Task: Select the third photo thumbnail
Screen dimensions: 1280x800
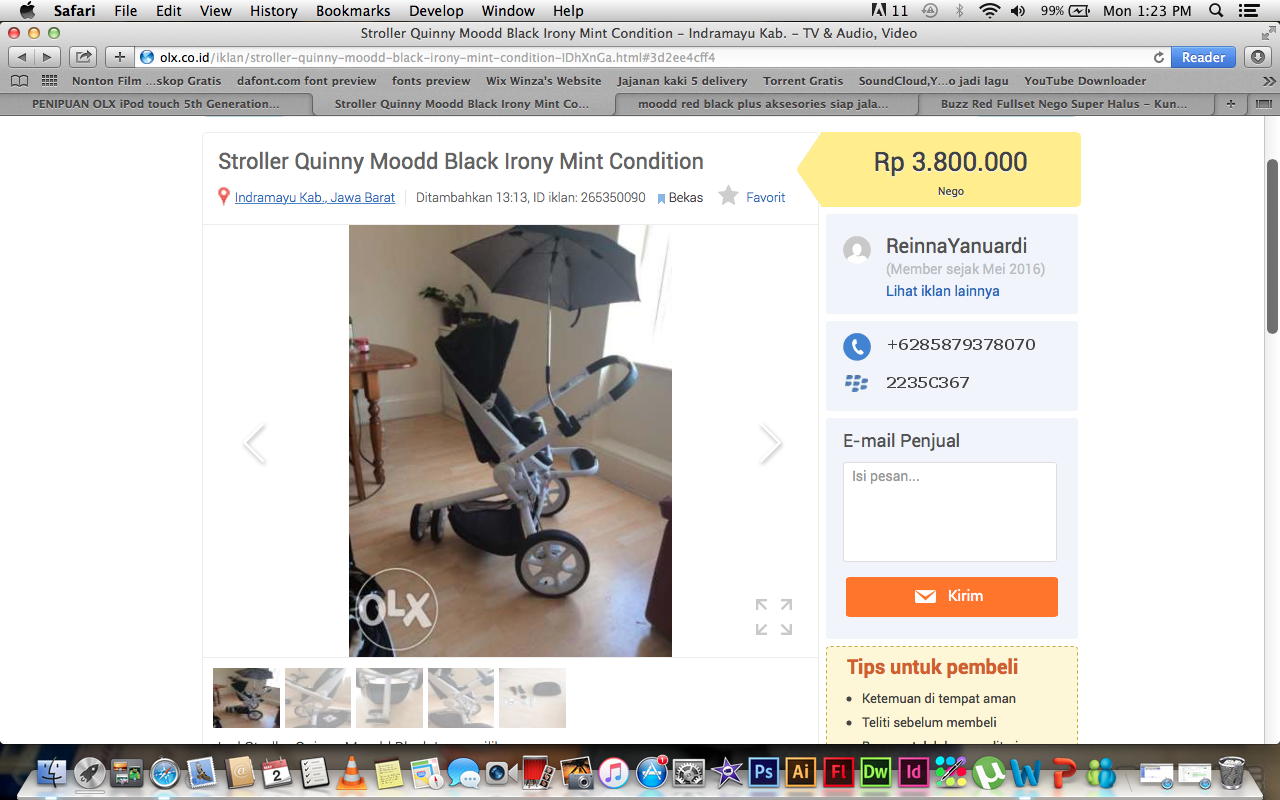Action: pyautogui.click(x=389, y=697)
